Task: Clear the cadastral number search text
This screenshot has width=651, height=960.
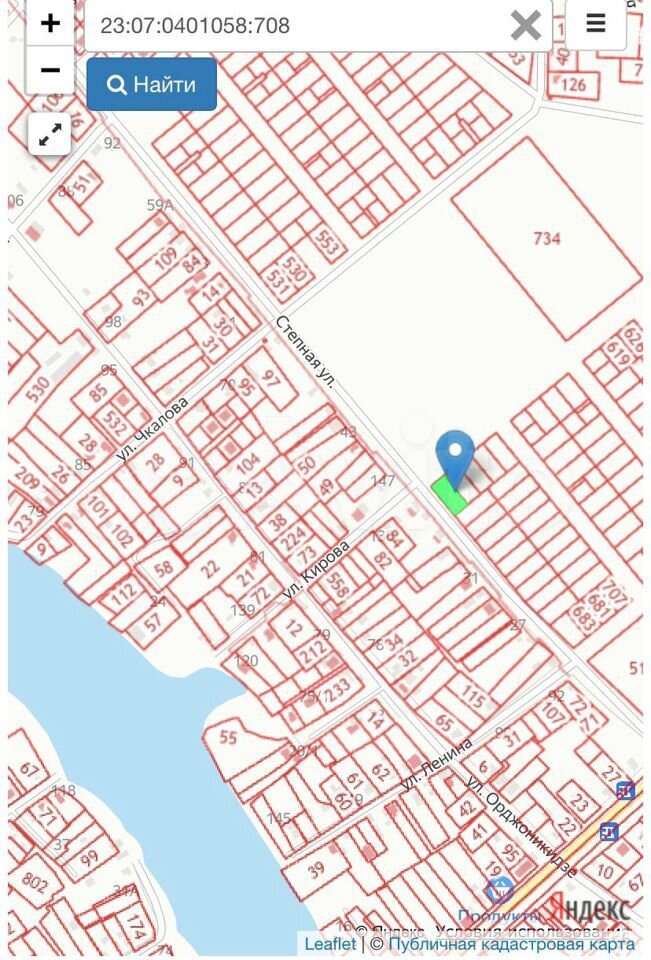Action: tap(526, 26)
